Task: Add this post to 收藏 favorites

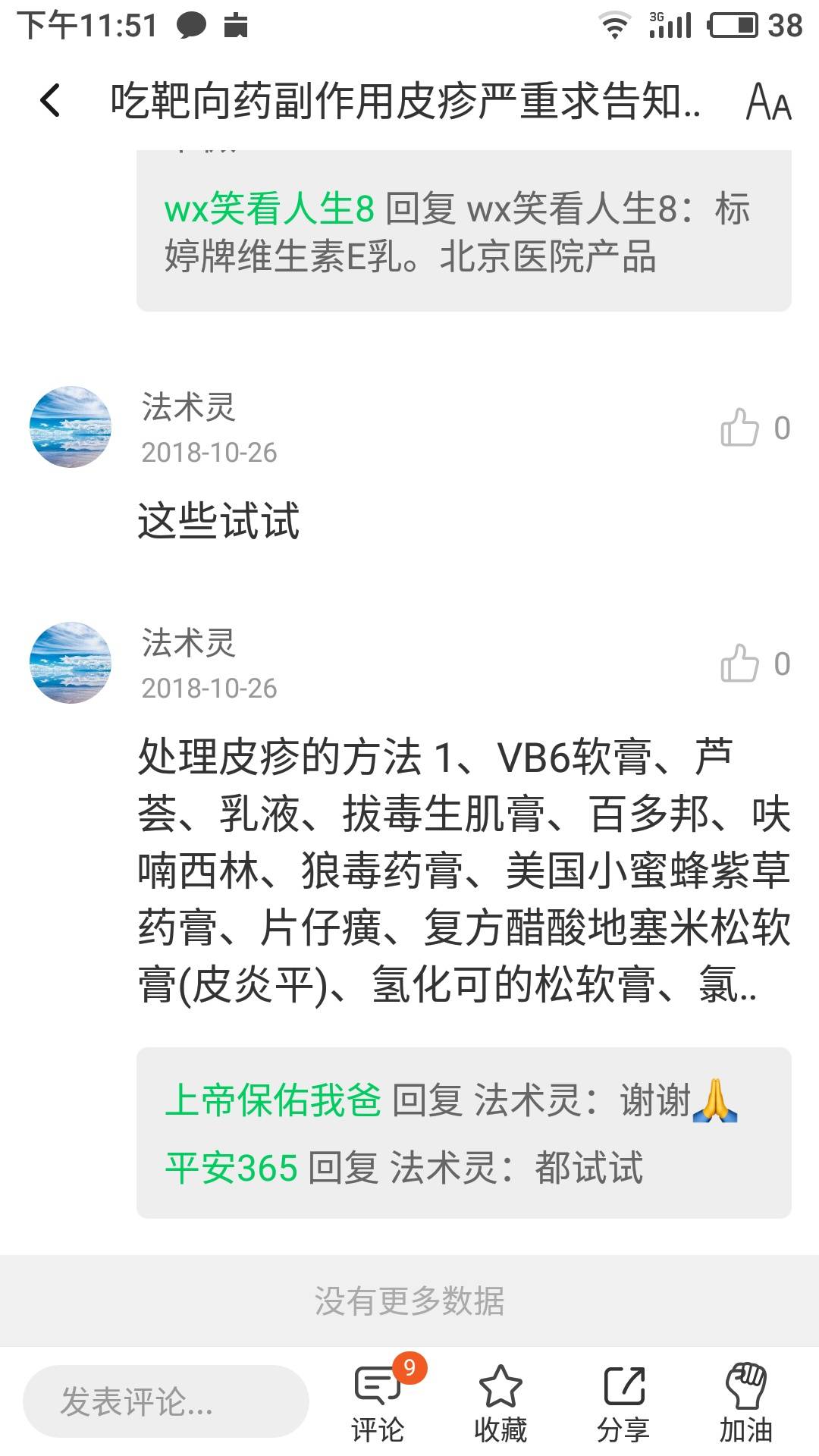Action: coord(500,1403)
